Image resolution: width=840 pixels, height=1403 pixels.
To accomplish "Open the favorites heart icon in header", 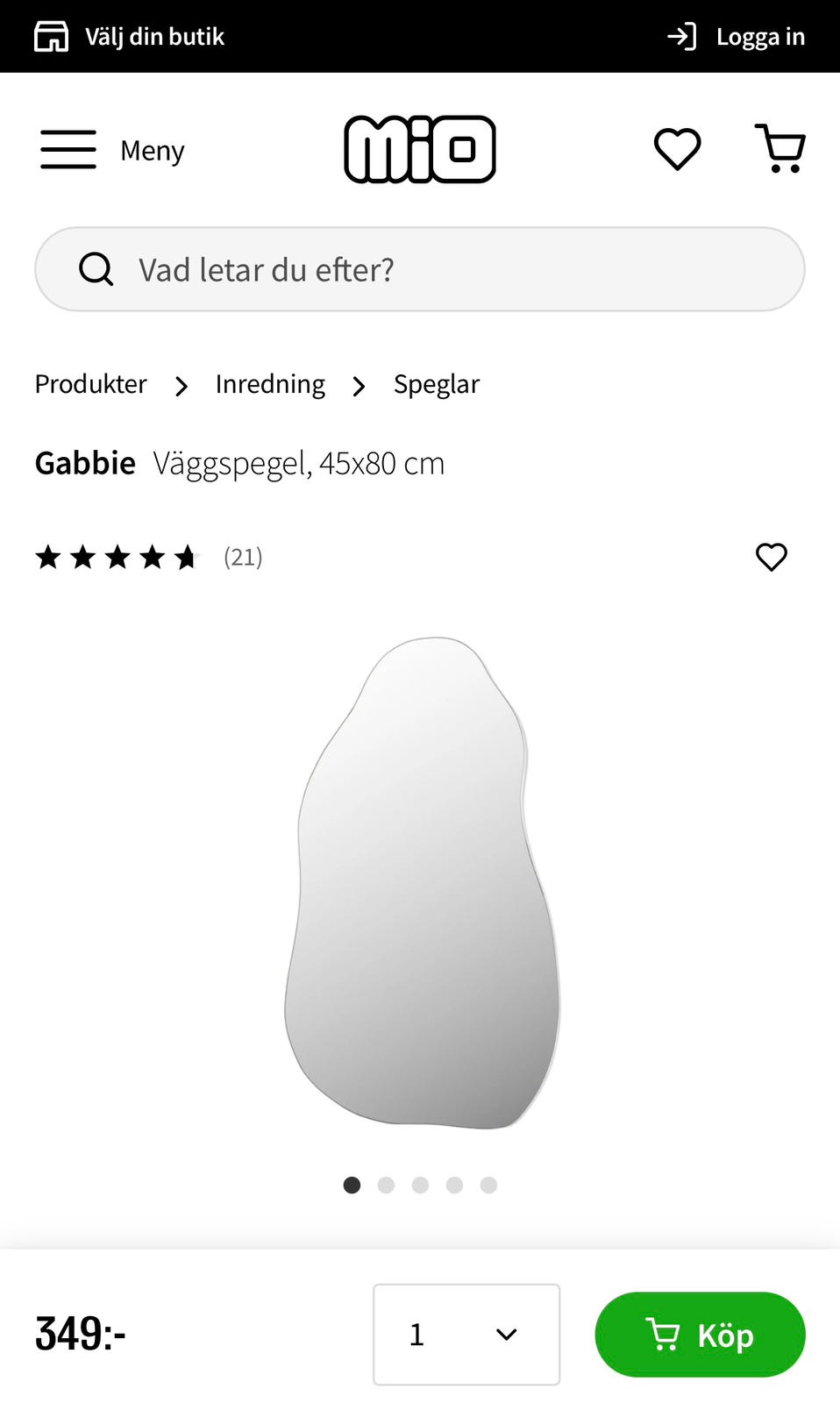I will (x=677, y=148).
